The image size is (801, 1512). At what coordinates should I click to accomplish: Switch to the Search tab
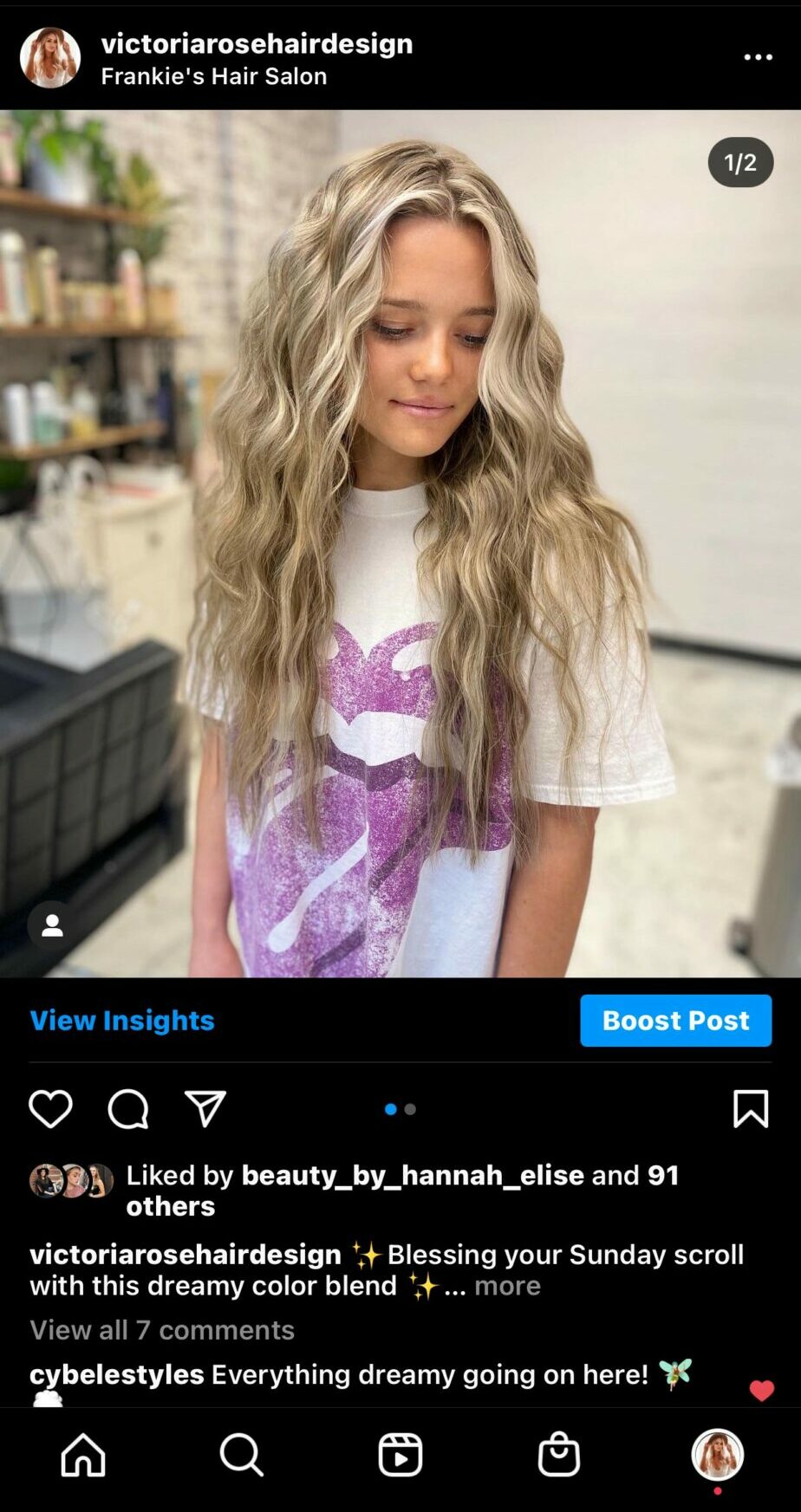click(241, 1455)
